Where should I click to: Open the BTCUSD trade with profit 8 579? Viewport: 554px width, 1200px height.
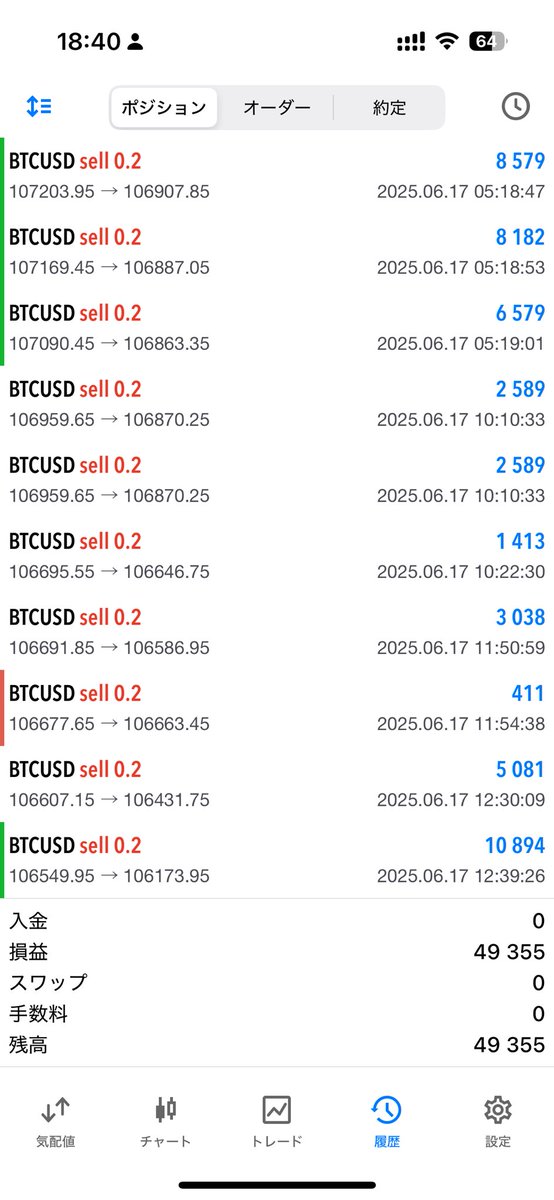point(277,175)
